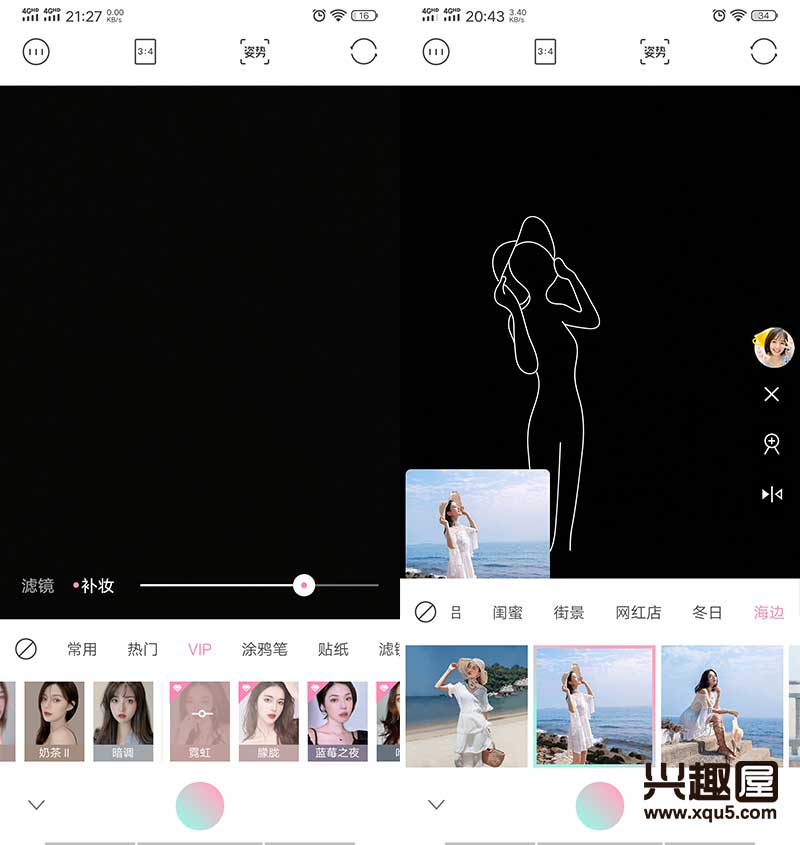Switch to the 热门 filter category

142,649
